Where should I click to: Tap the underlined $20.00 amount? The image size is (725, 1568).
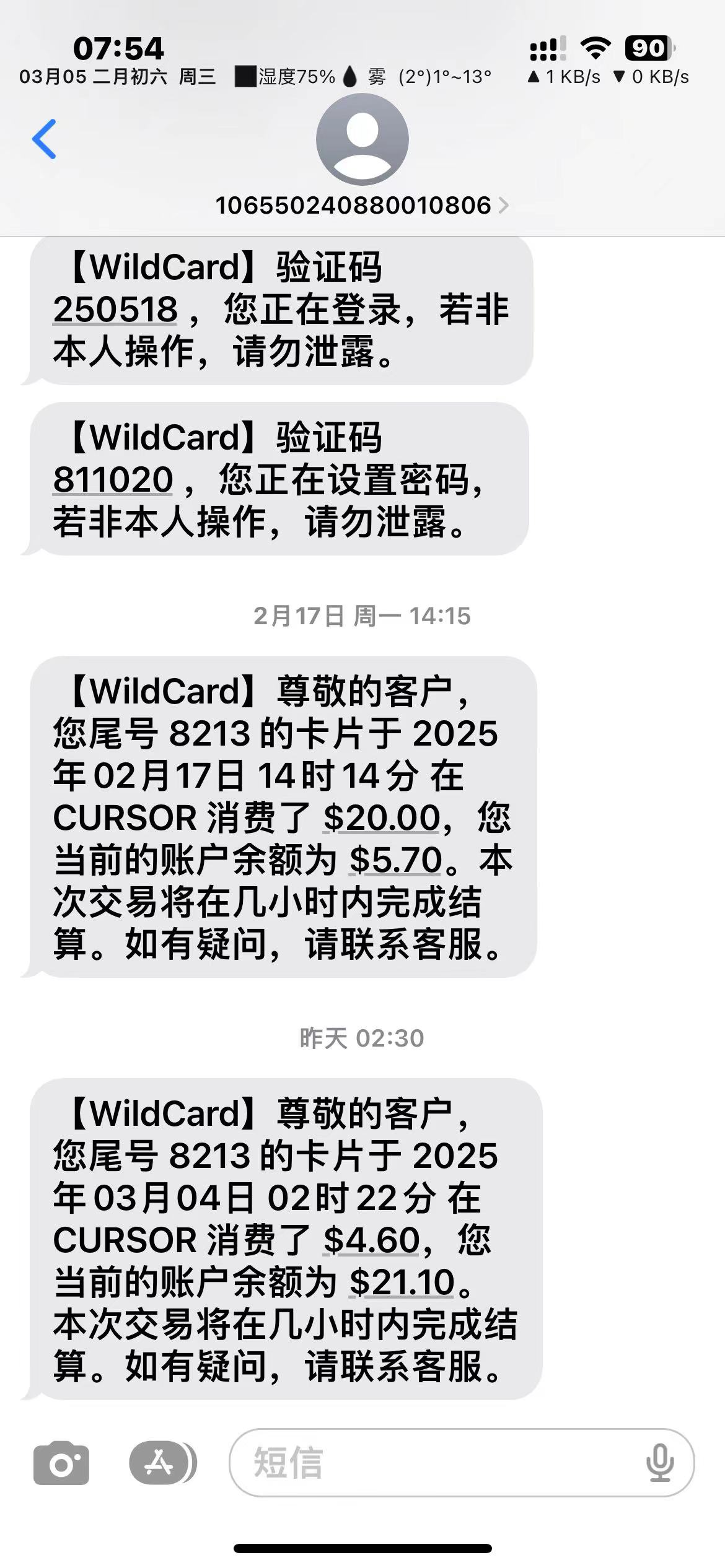point(381,817)
